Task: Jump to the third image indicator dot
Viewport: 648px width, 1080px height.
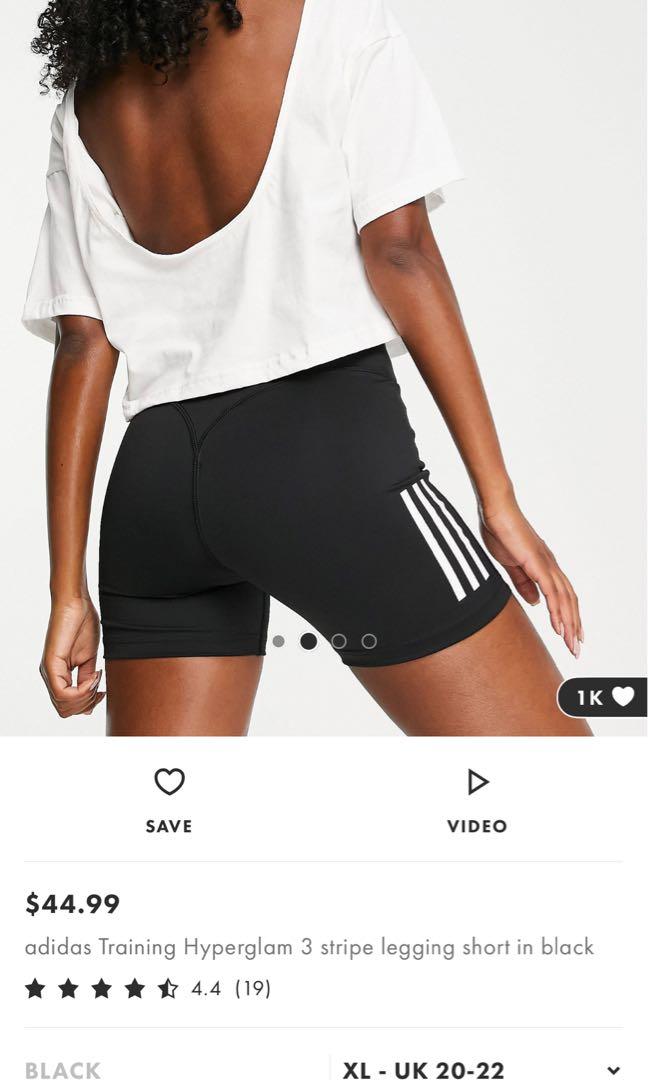Action: 339,641
